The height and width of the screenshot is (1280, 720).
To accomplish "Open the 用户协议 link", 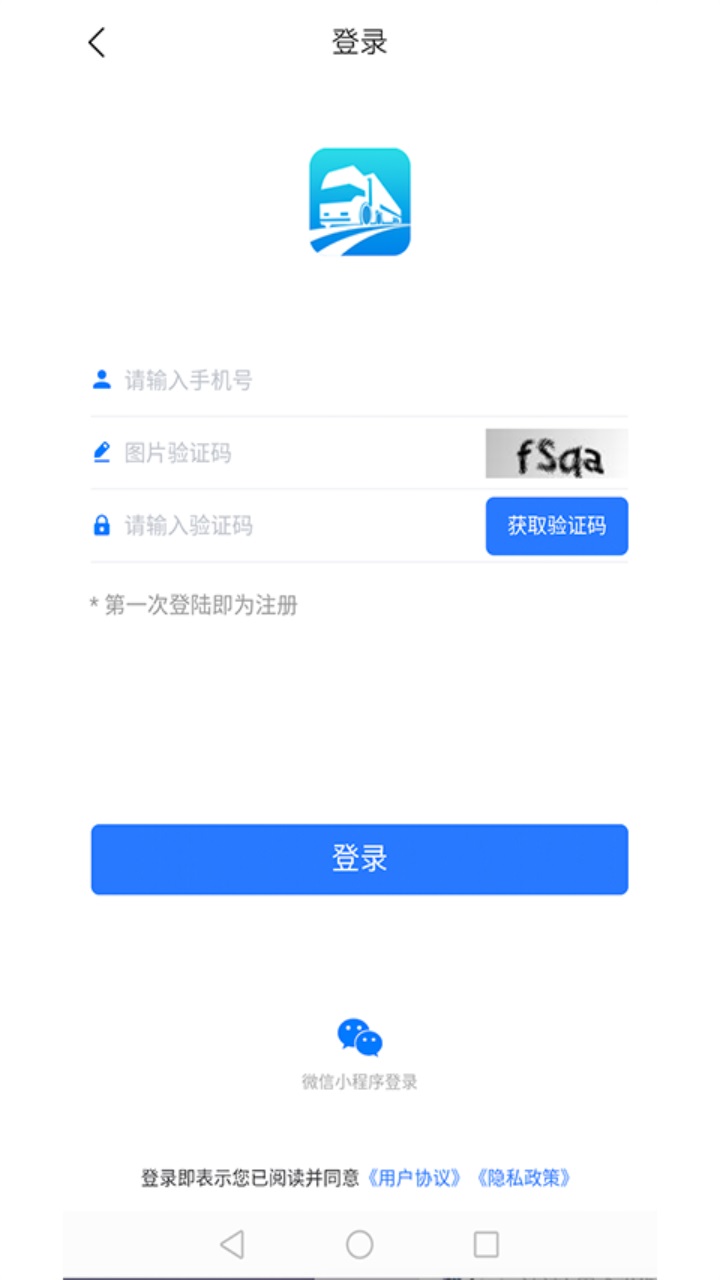I will point(414,1178).
